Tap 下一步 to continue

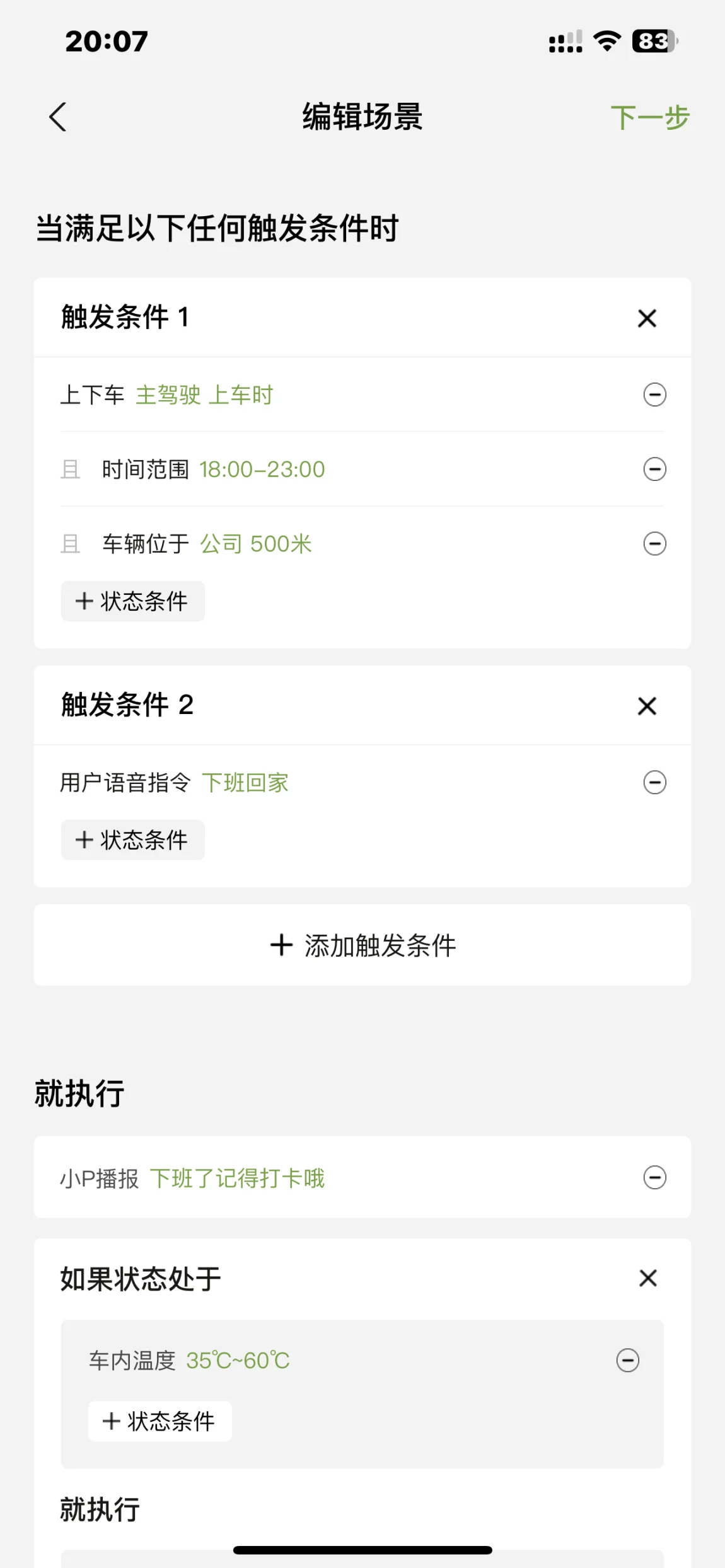click(x=649, y=118)
